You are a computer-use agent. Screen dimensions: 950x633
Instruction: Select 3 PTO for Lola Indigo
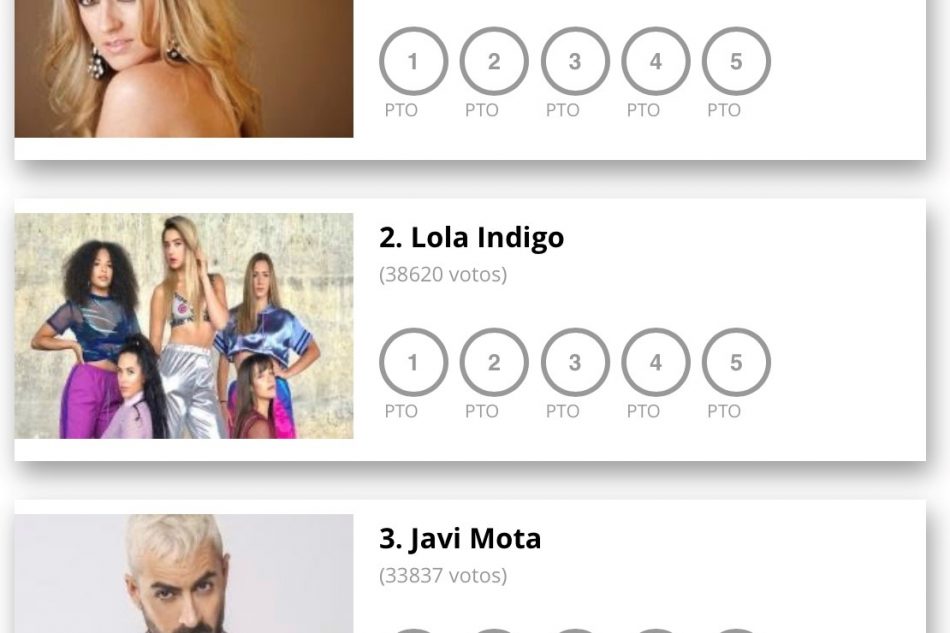575,363
